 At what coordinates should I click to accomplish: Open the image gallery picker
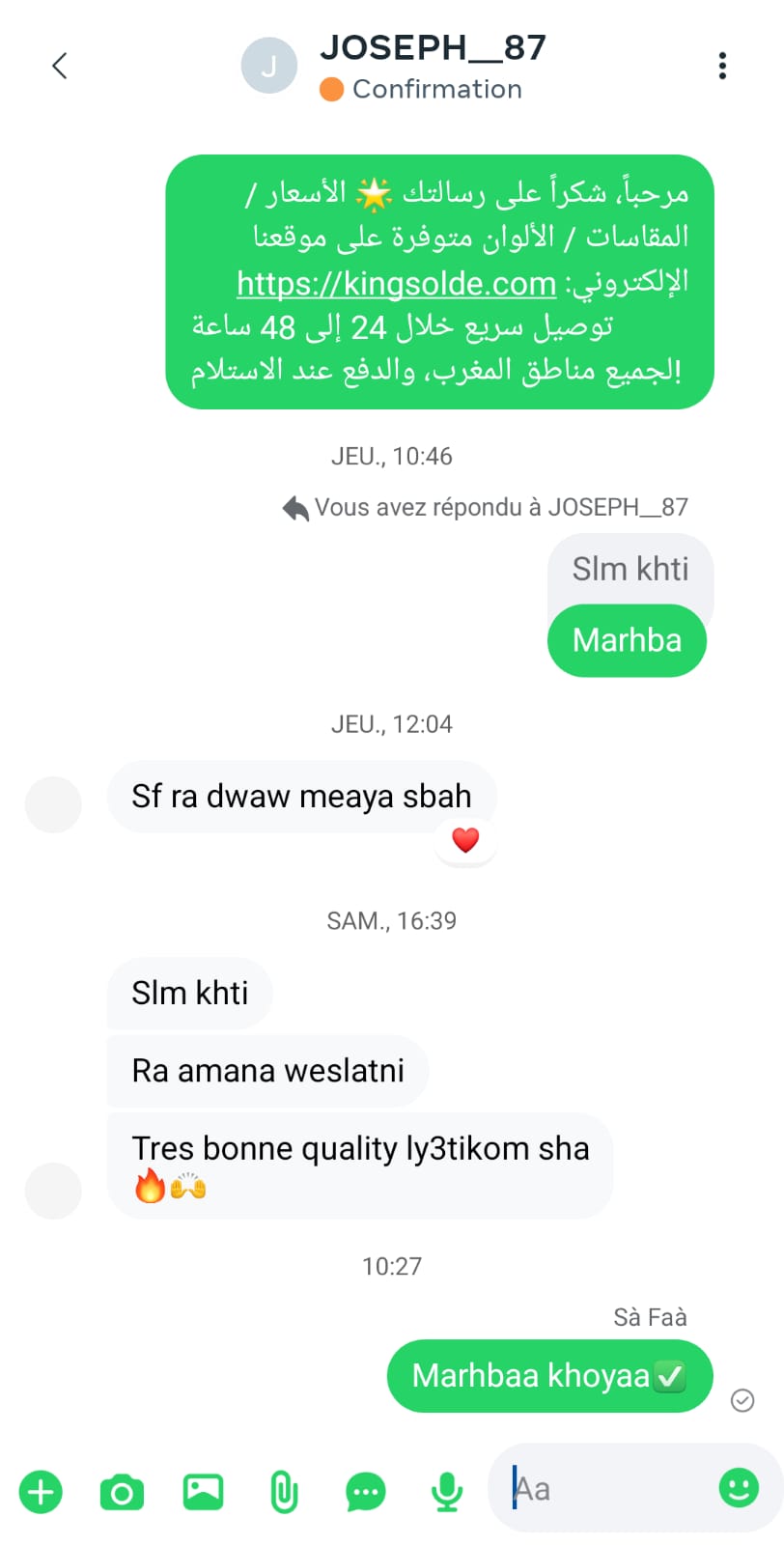[x=203, y=1492]
